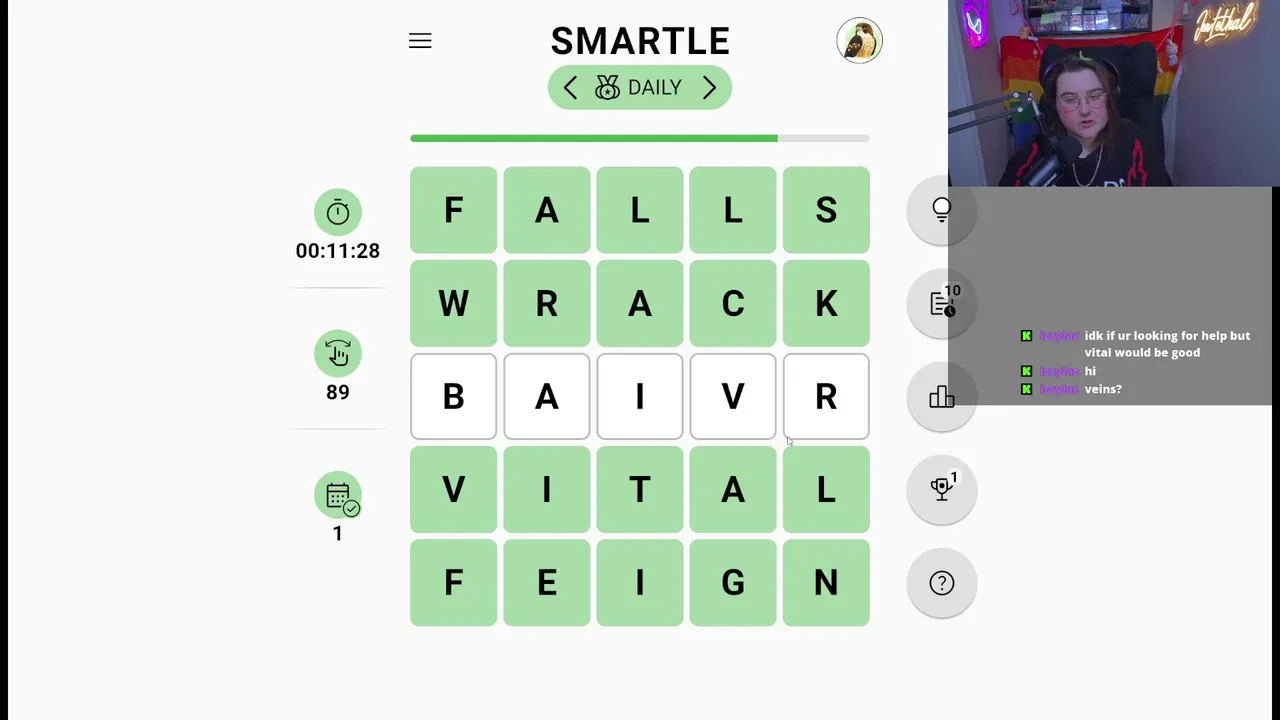Select the R tile in BAIVR row
Screen dimensions: 1280x720
pos(826,397)
